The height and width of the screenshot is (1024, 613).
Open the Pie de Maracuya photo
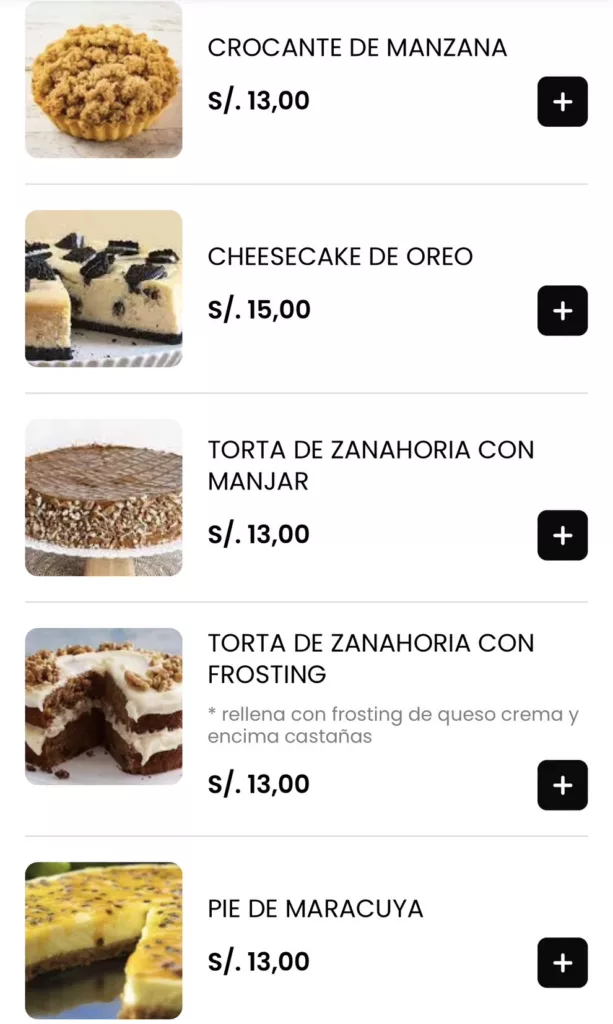tap(104, 940)
